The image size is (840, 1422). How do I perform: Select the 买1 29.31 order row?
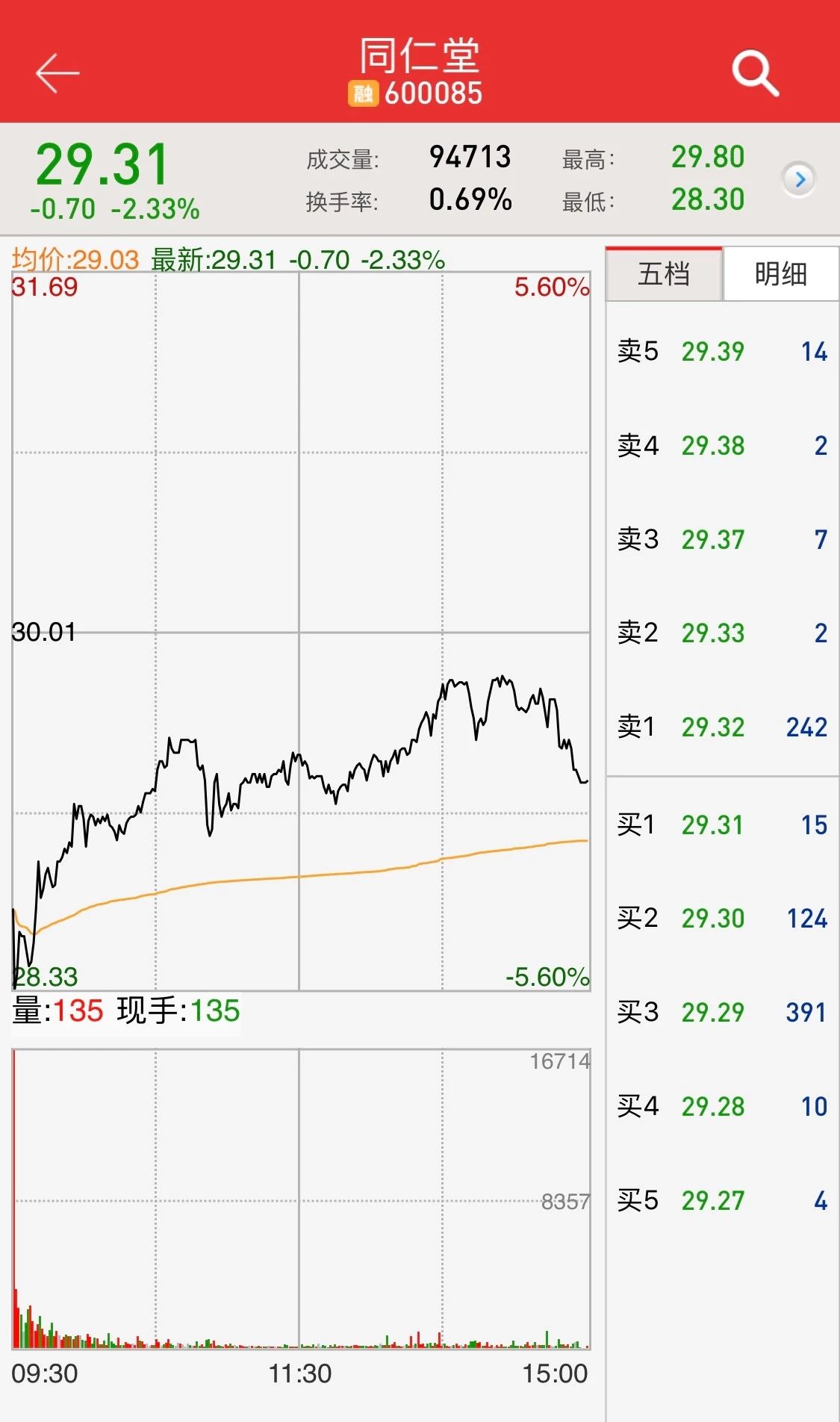[722, 825]
